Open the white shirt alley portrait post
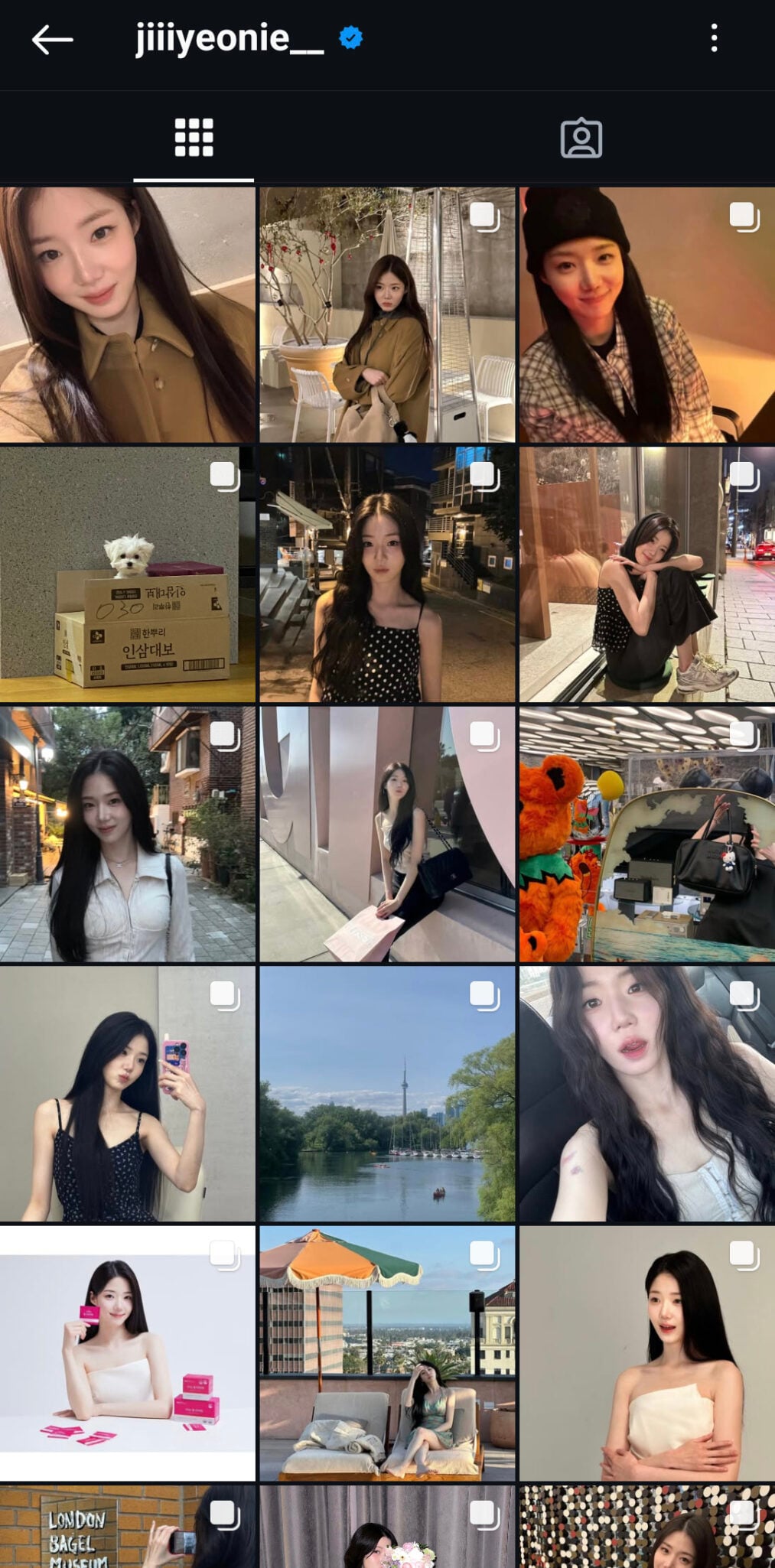This screenshot has height=1568, width=775. click(x=127, y=834)
